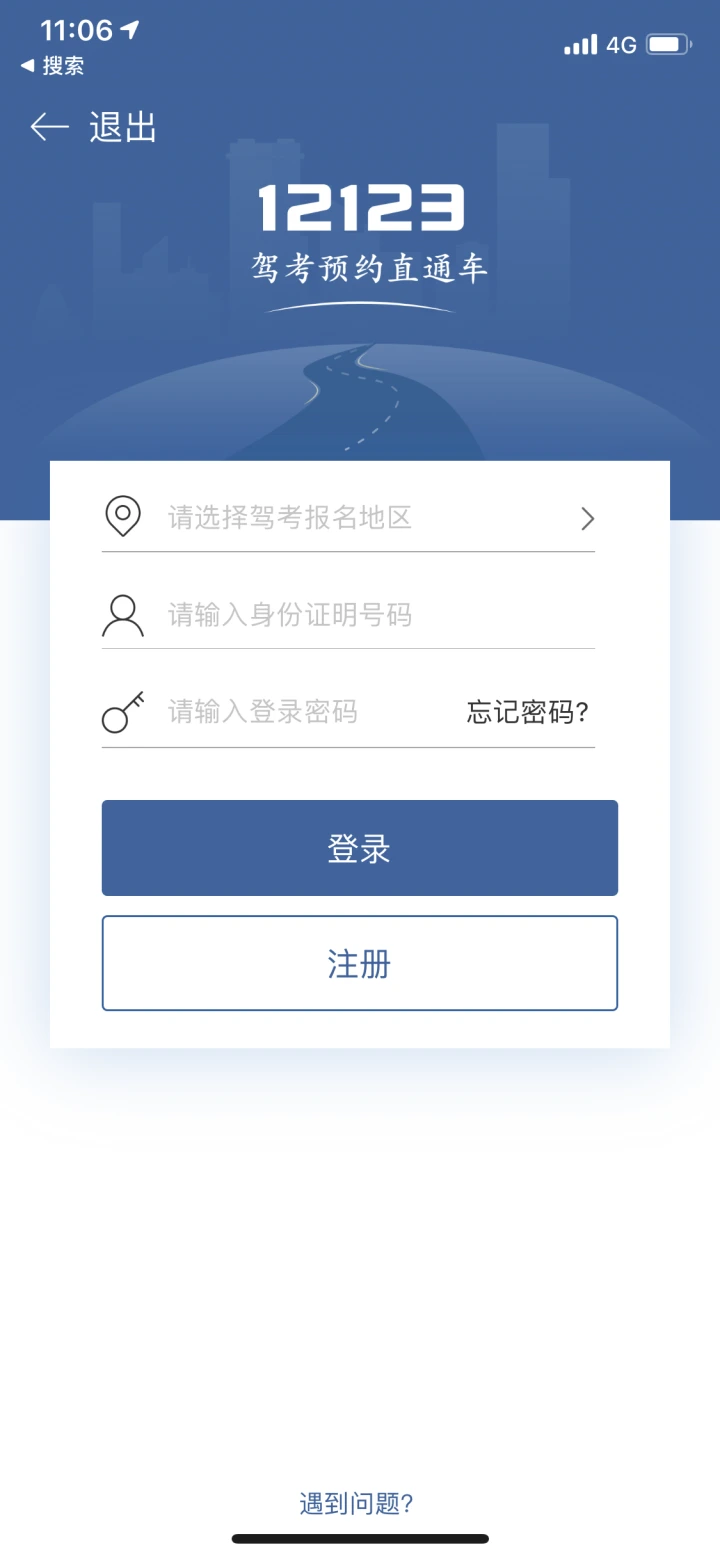Tap the 注册 button
Viewport: 720px width, 1559px height.
(x=360, y=963)
